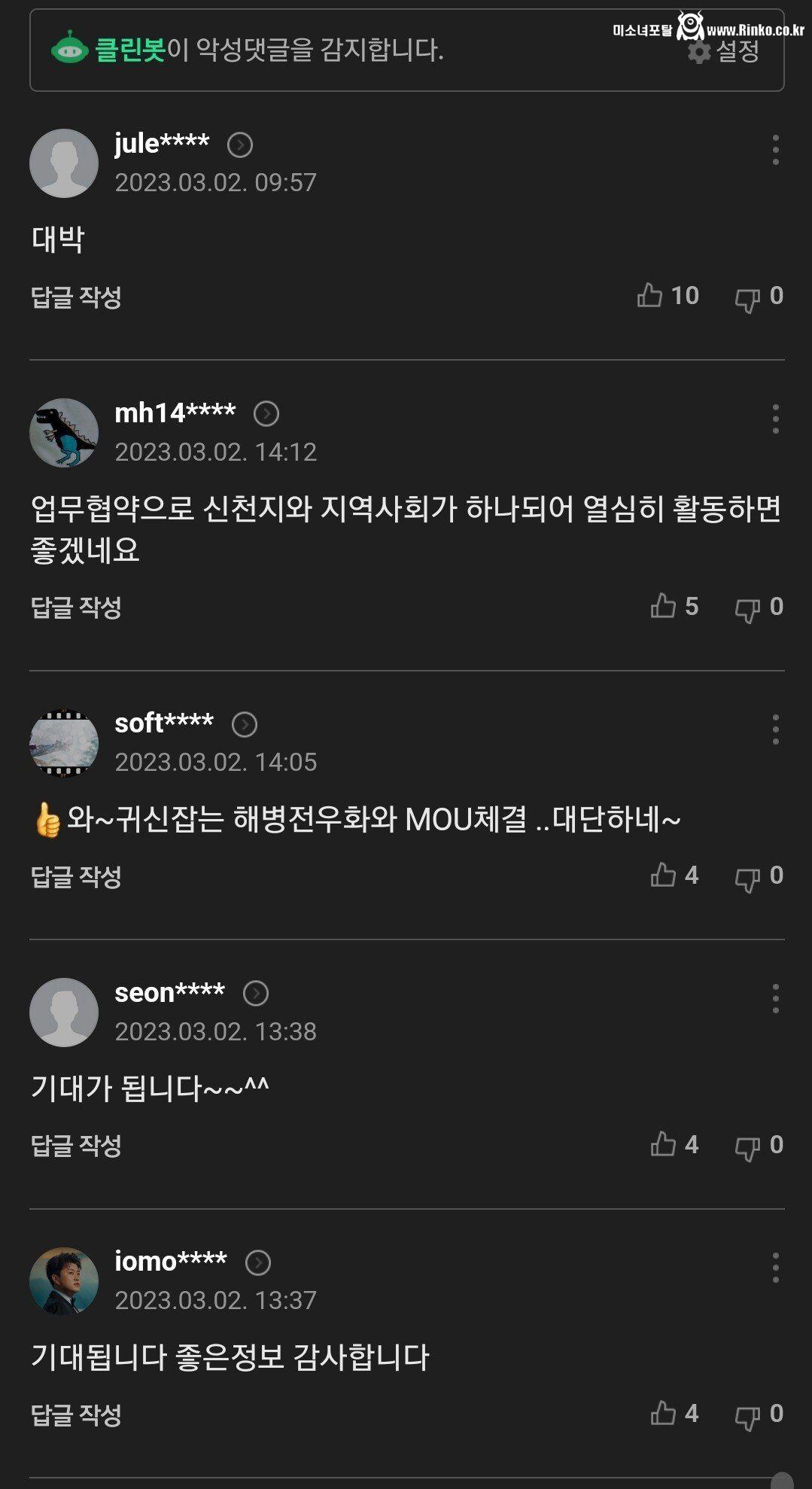812x1489 pixels.
Task: Click the like count 10 on the first comment
Action: click(685, 297)
